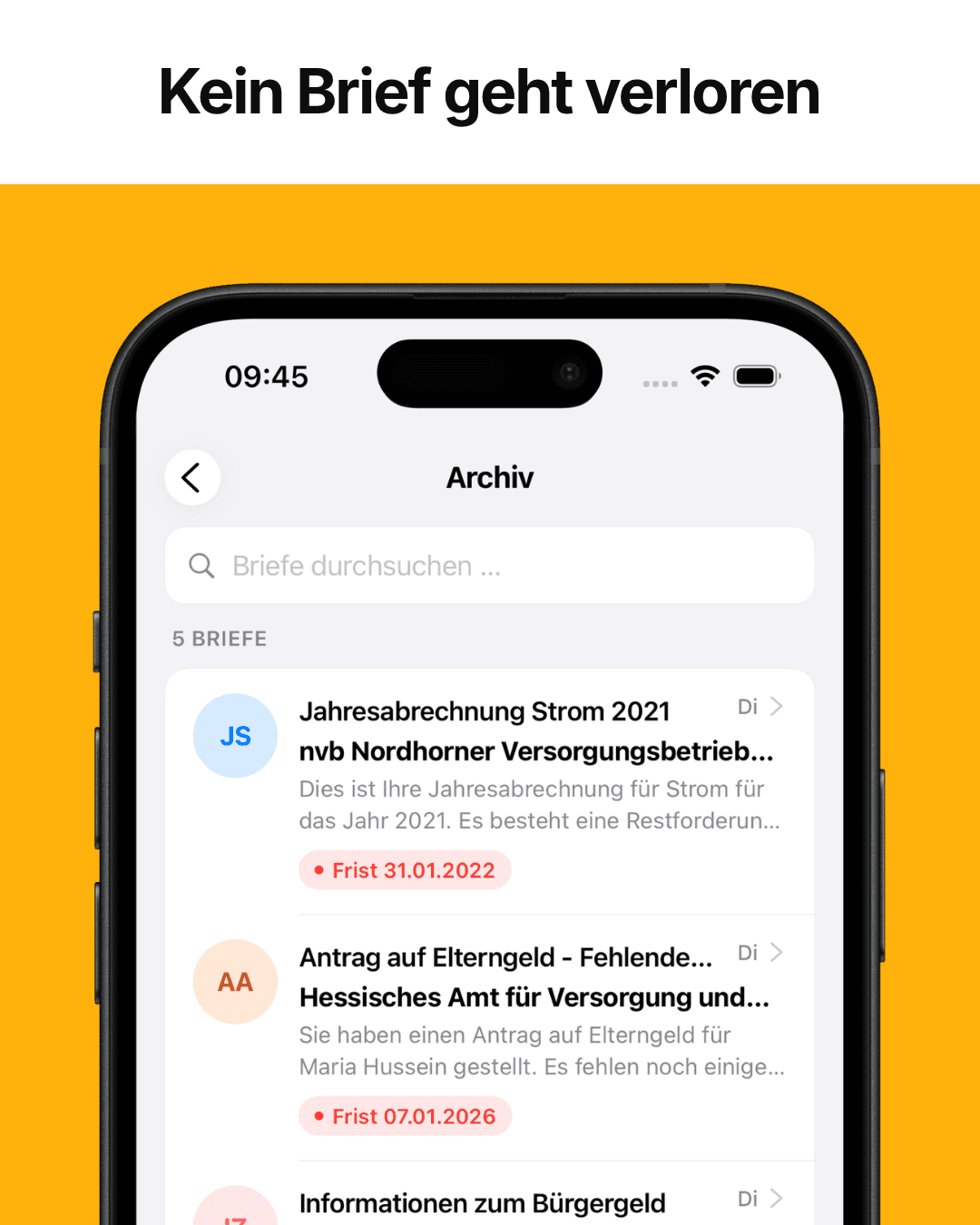Tap the clock showing 09:45
980x1225 pixels.
(267, 376)
